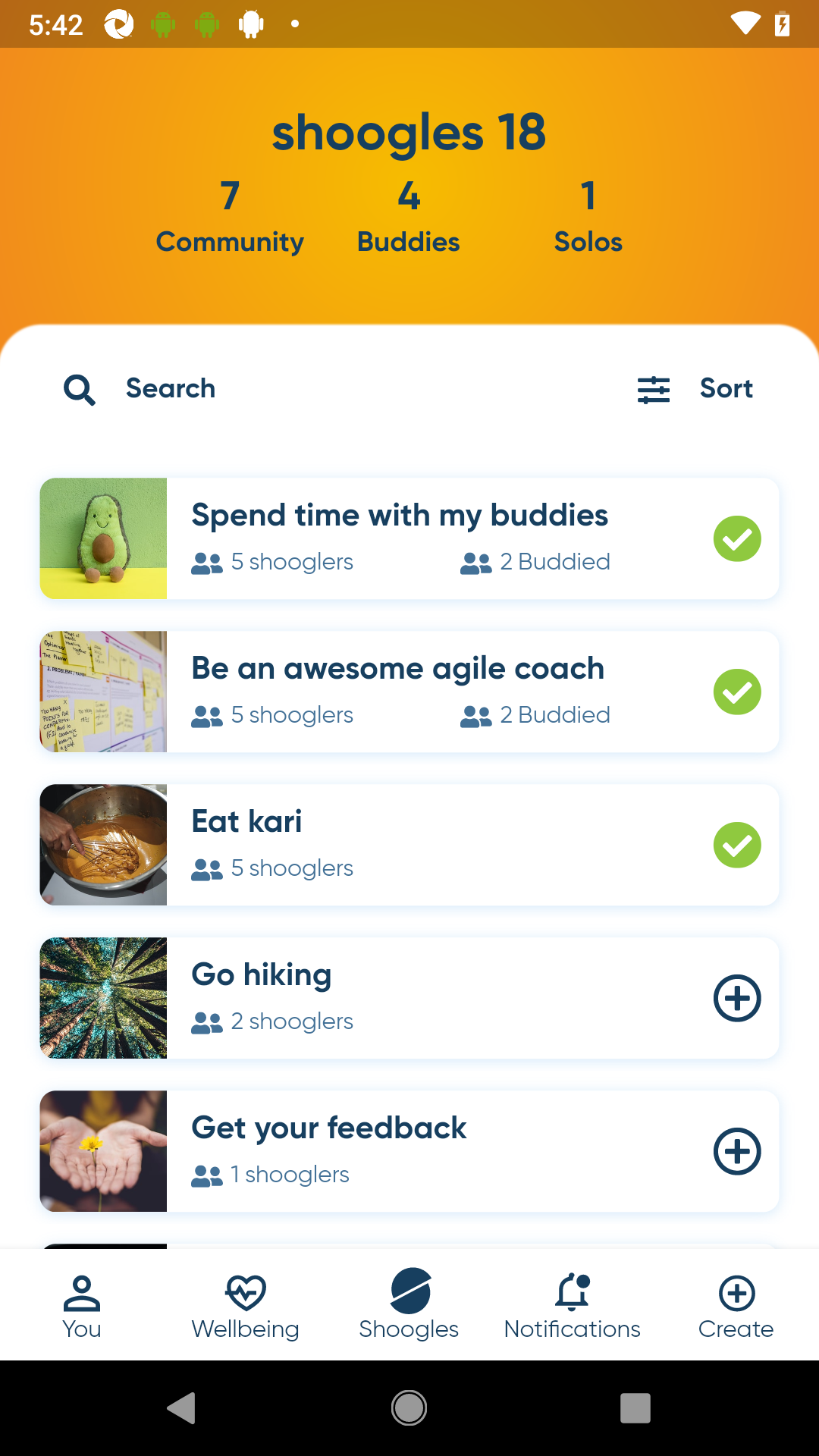Open the Sort filter icon
The width and height of the screenshot is (819, 1456).
click(653, 389)
